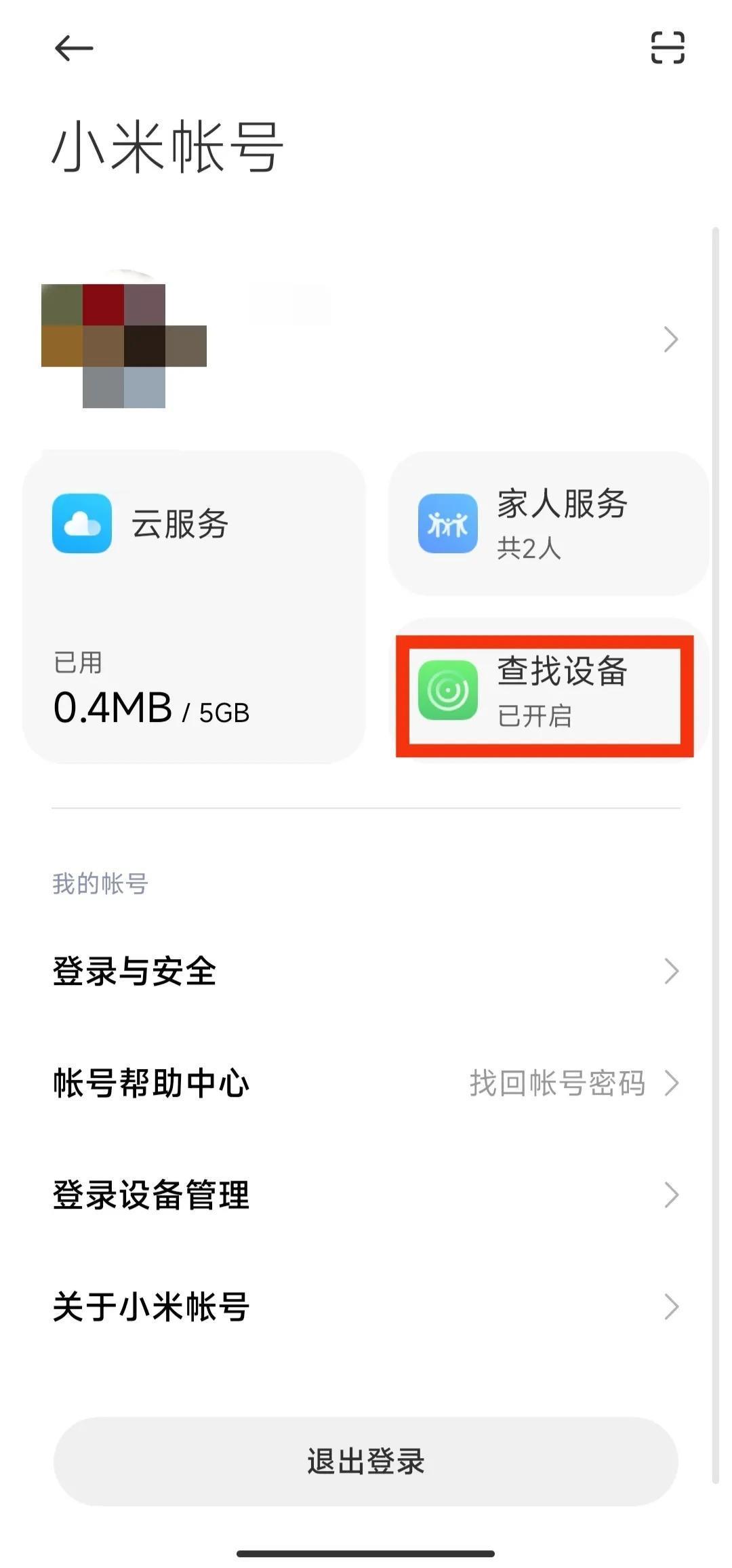Viewport: 732px width, 1568px height.
Task: Open the scan QR code icon
Action: (667, 48)
